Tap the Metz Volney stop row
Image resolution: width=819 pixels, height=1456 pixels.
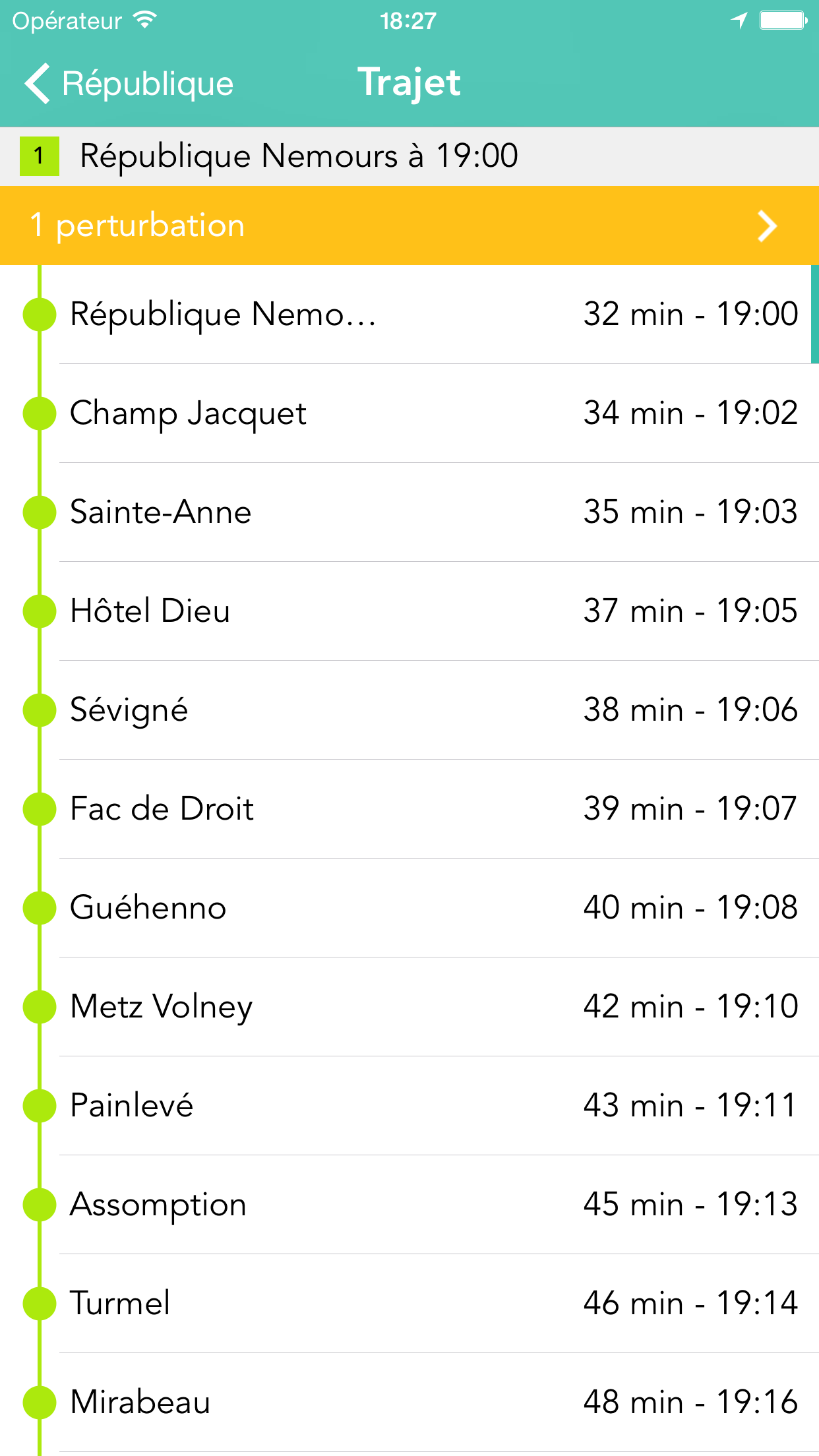409,1007
